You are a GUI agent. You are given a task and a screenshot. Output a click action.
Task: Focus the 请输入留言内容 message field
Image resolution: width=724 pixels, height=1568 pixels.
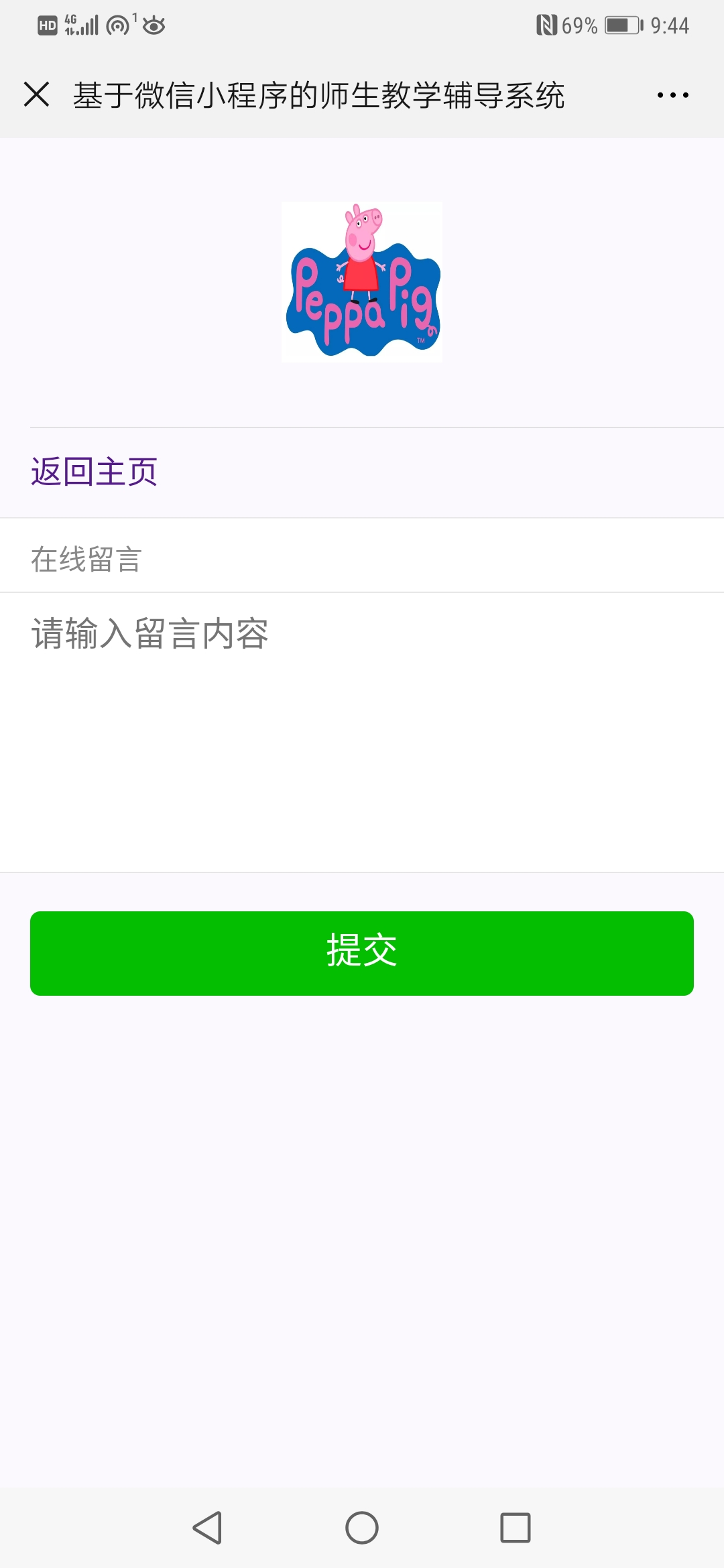(x=362, y=730)
